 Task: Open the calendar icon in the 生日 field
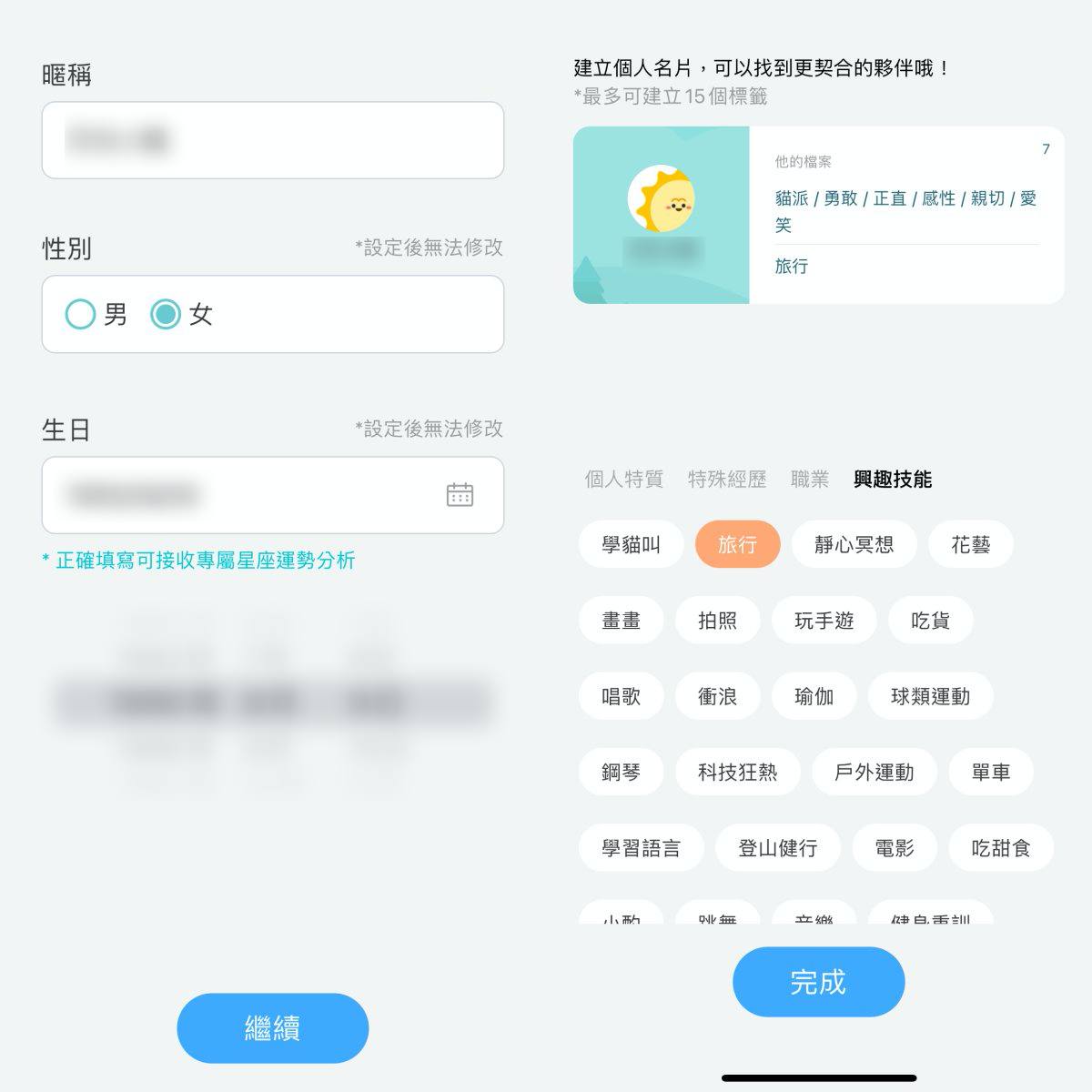[460, 495]
